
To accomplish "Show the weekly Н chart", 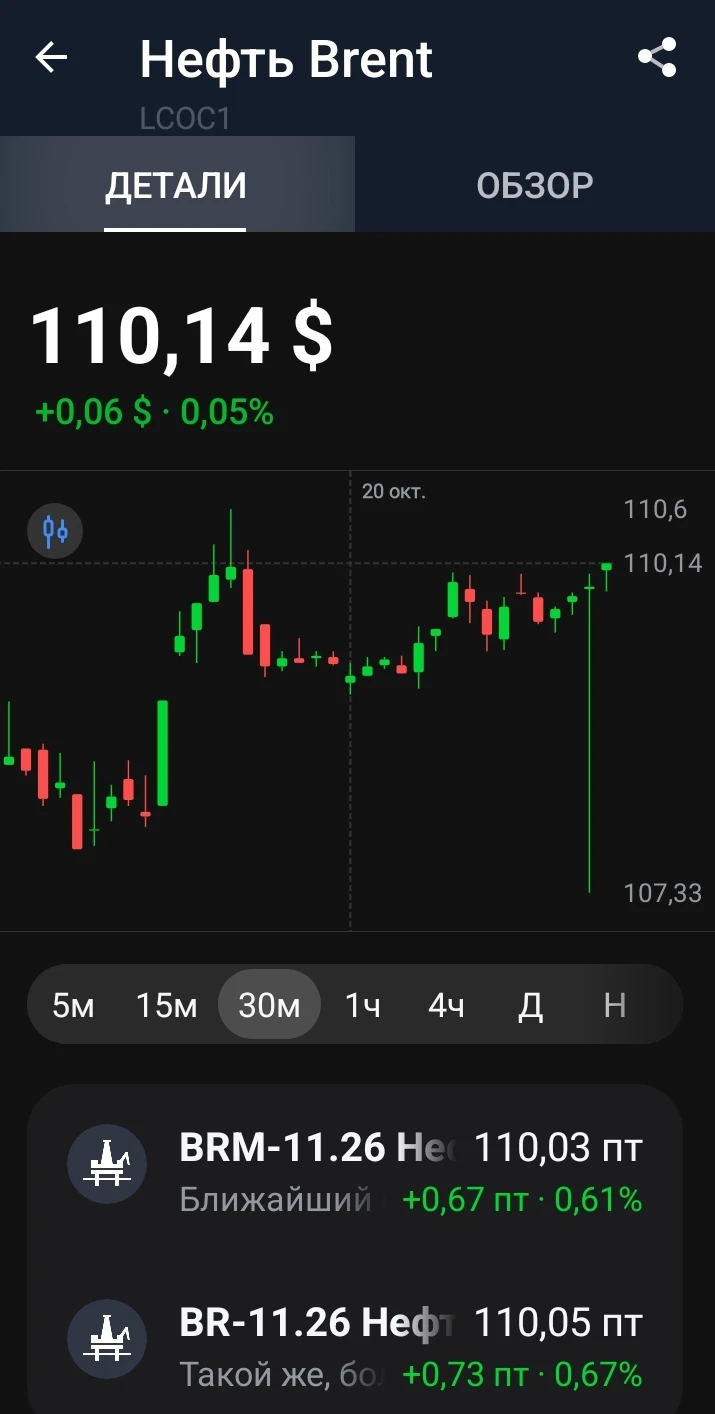I will [614, 1005].
